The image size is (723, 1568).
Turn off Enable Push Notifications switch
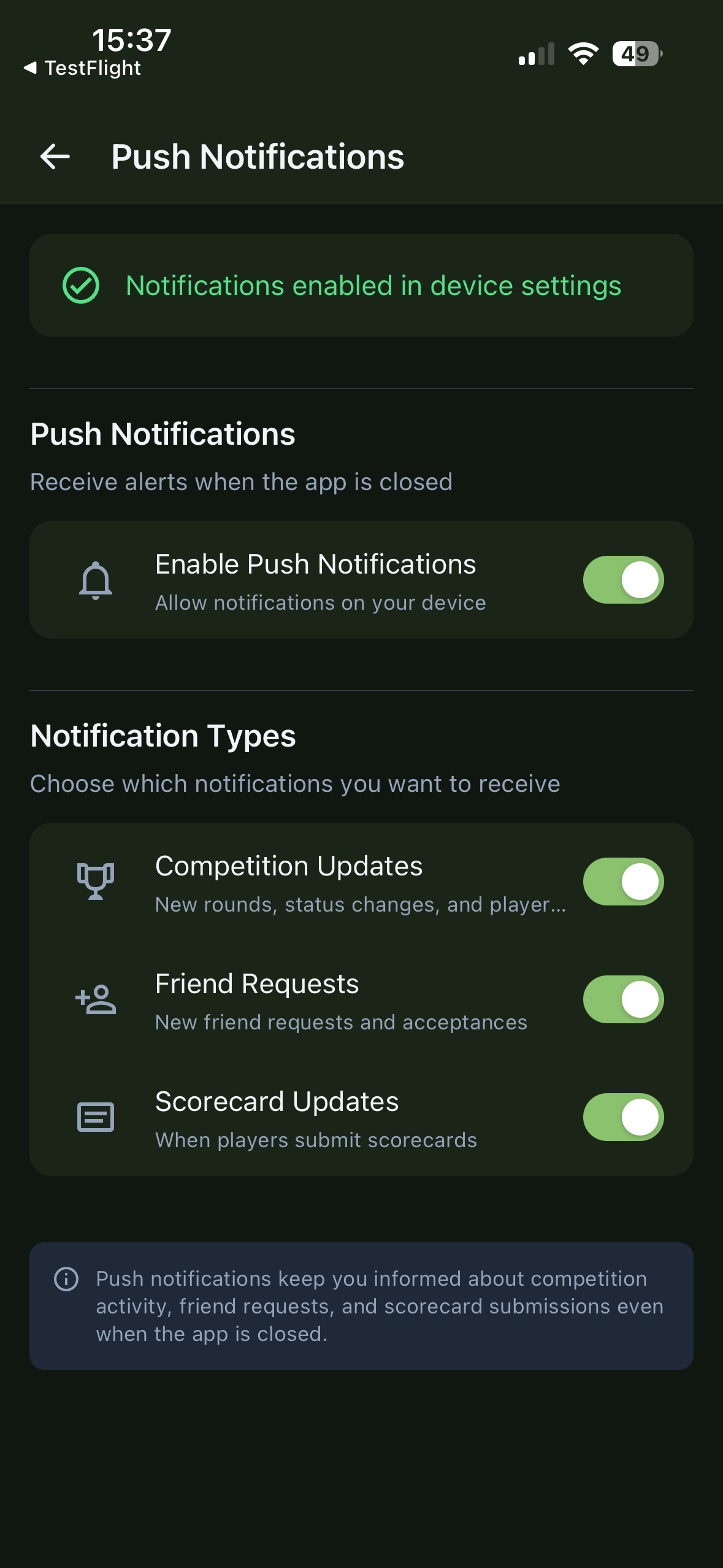tap(622, 580)
